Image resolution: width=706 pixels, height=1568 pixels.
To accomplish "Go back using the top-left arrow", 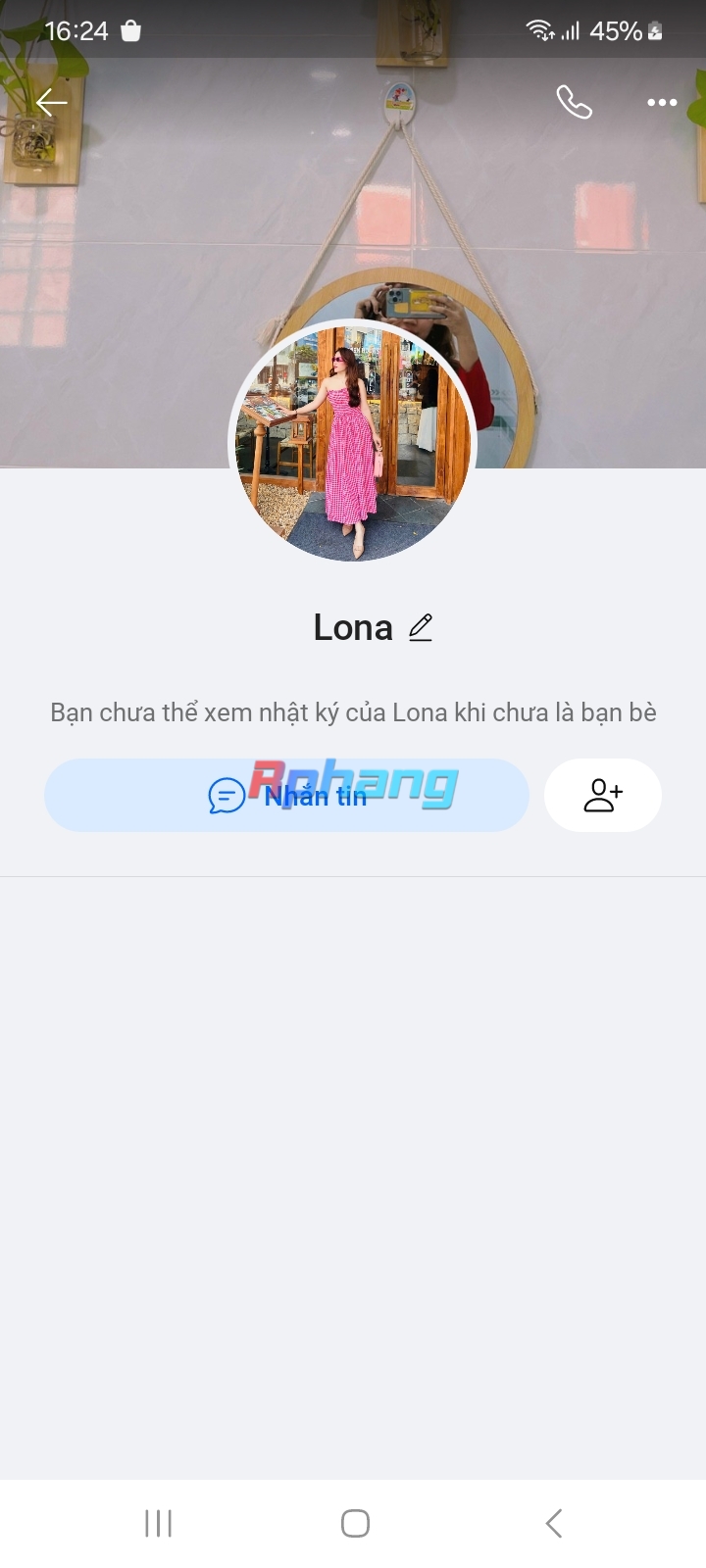I will 51,102.
